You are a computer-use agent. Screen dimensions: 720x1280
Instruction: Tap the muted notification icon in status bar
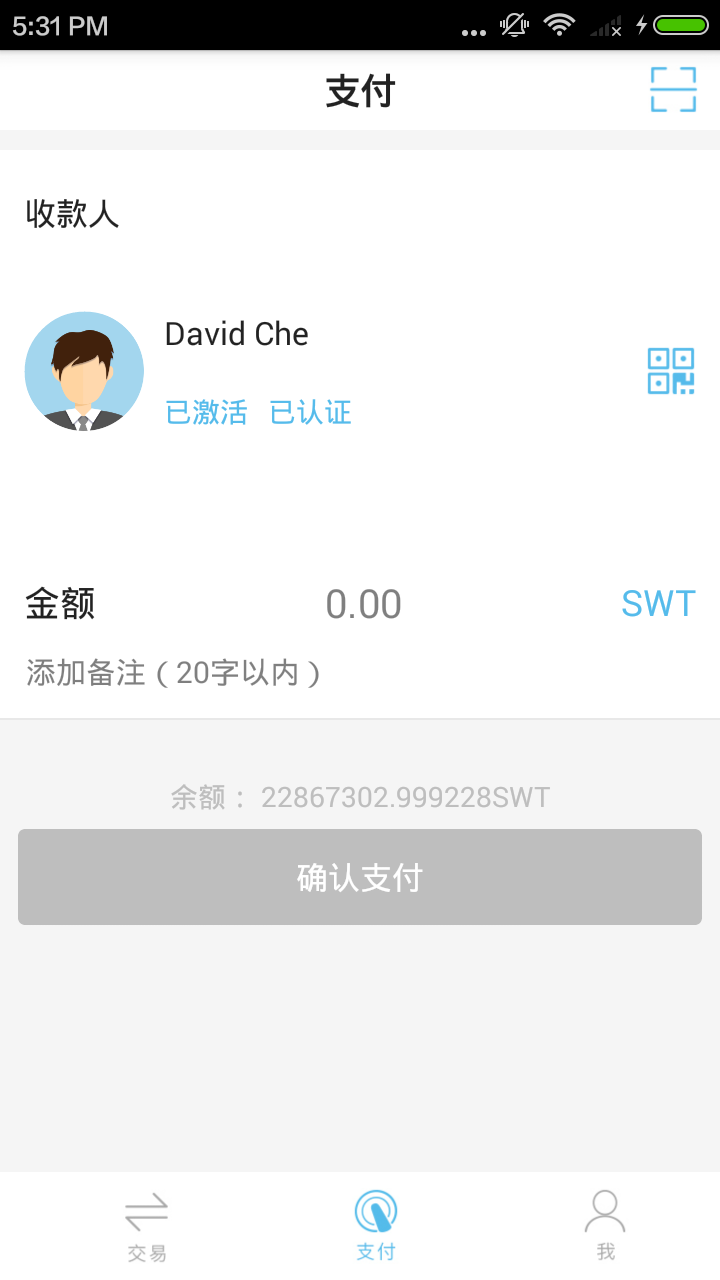point(513,24)
